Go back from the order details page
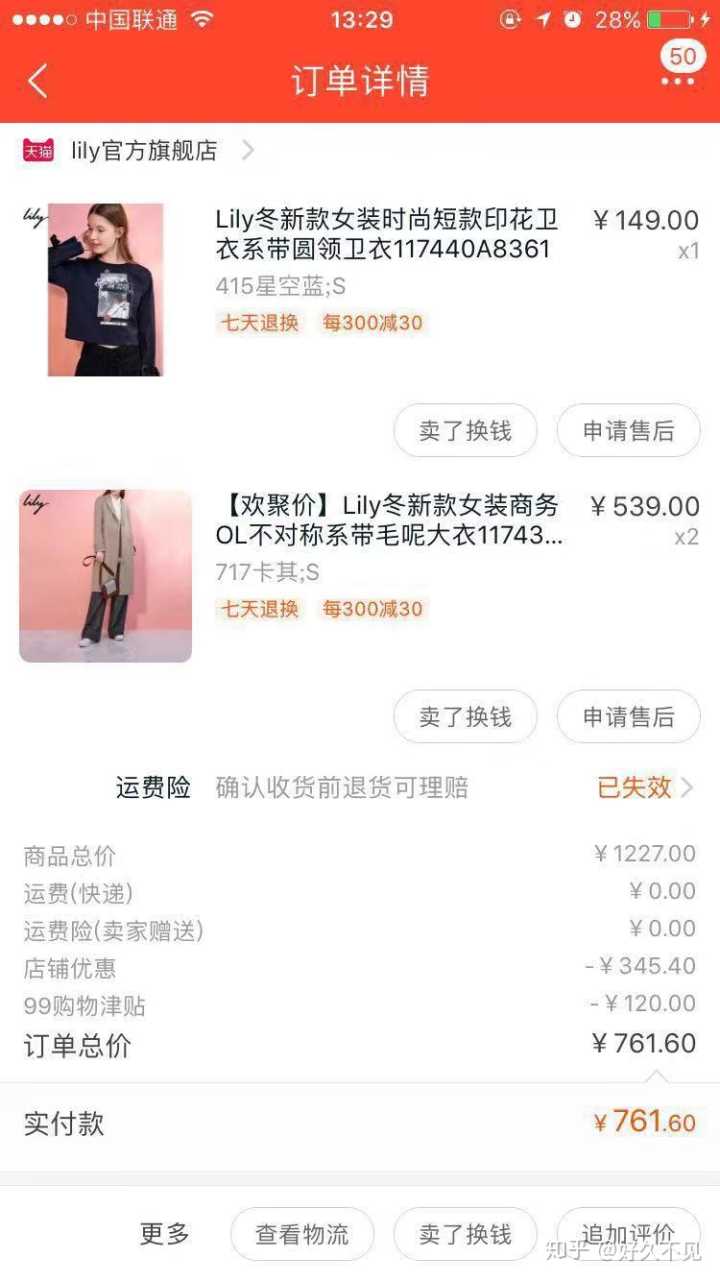Screen dimensions: 720x1281 coord(38,81)
